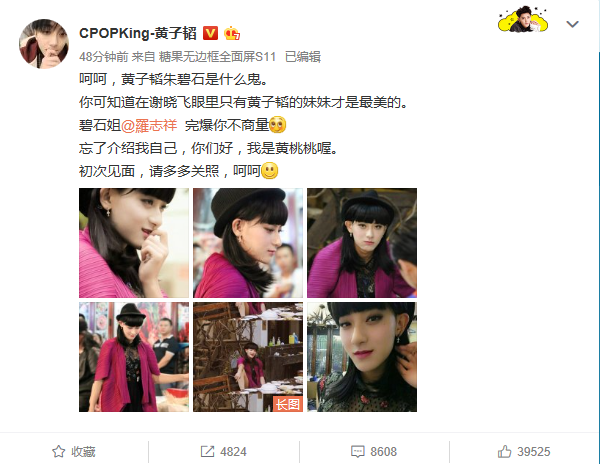Screen dimensions: 600x464
Task: Open the fourth photo with magenta jacket
Action: (133, 357)
